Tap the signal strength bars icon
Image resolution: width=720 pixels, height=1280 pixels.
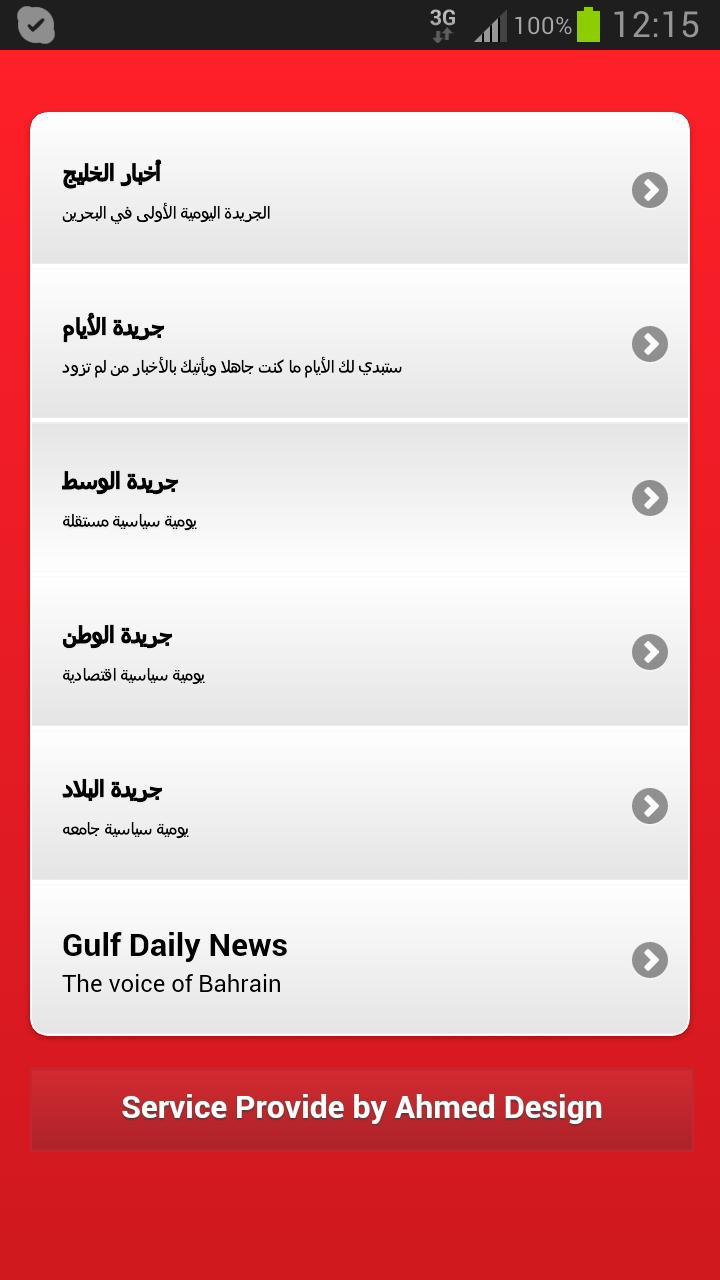tap(489, 24)
